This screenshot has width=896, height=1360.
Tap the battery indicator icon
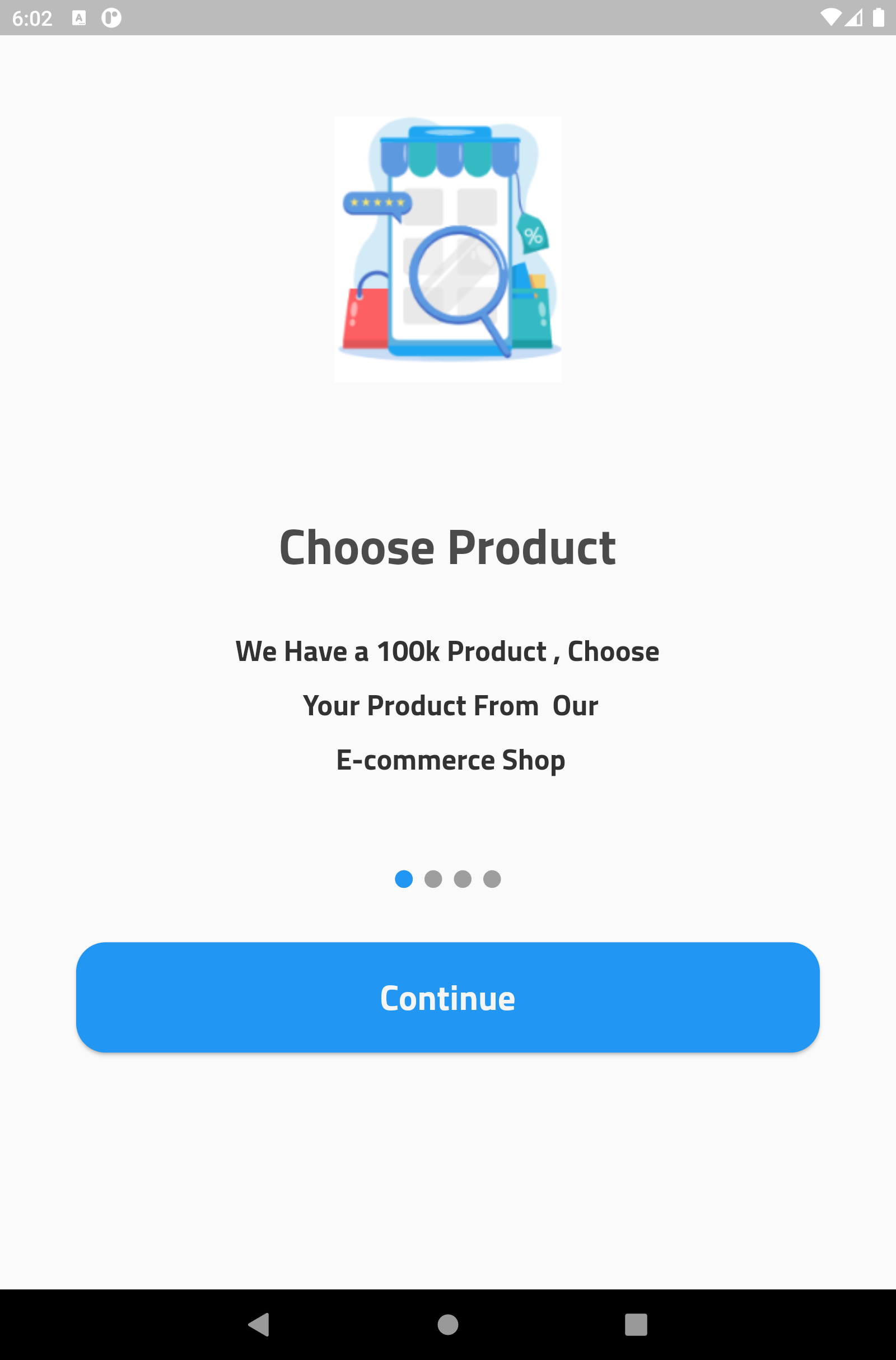[878, 17]
